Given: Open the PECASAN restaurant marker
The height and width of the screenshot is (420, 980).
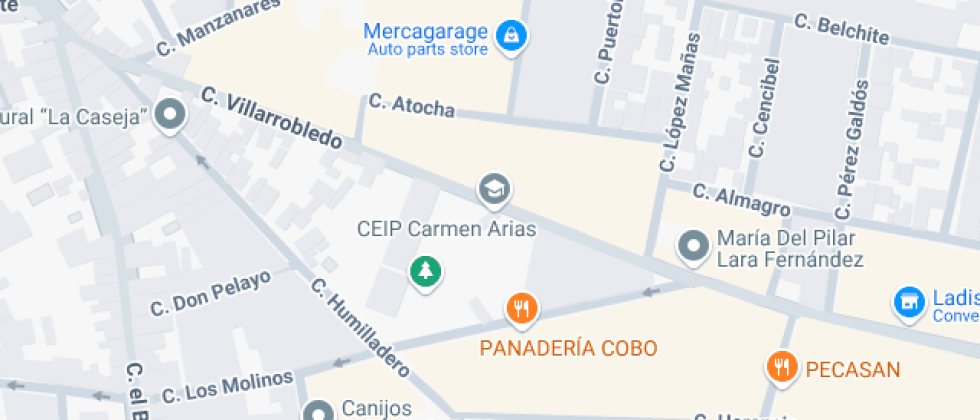Looking at the screenshot, I should pyautogui.click(x=782, y=366).
